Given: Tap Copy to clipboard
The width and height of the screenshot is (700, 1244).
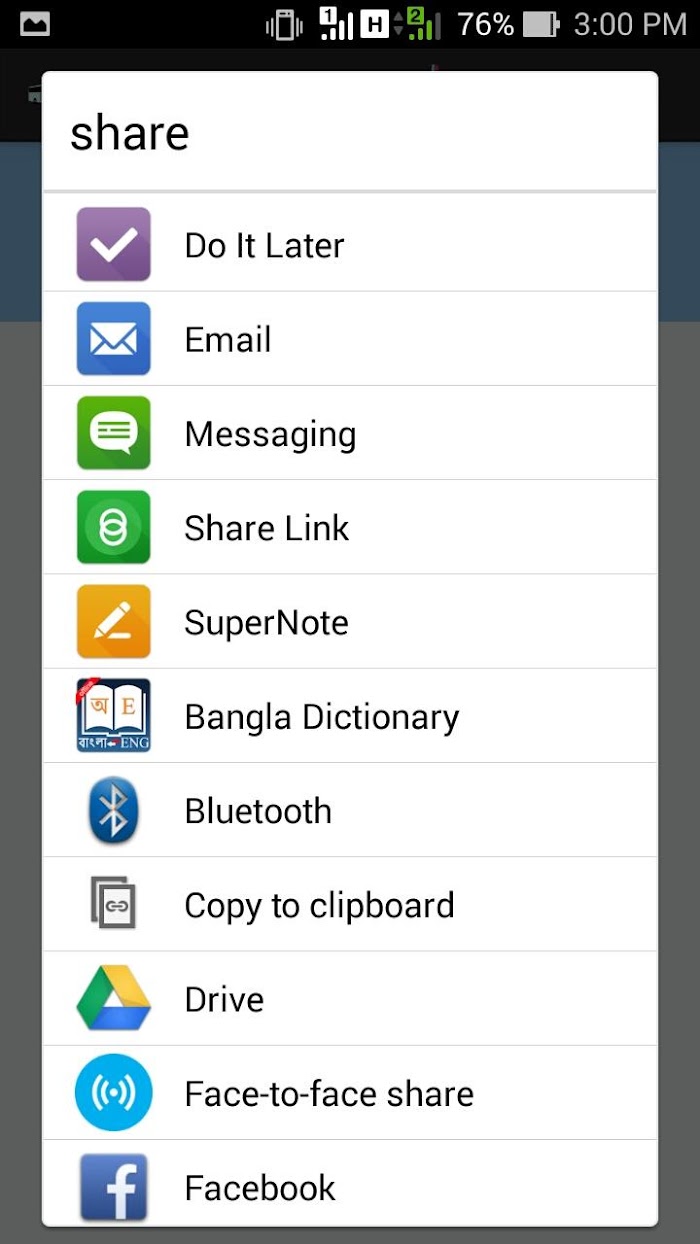Looking at the screenshot, I should 349,904.
